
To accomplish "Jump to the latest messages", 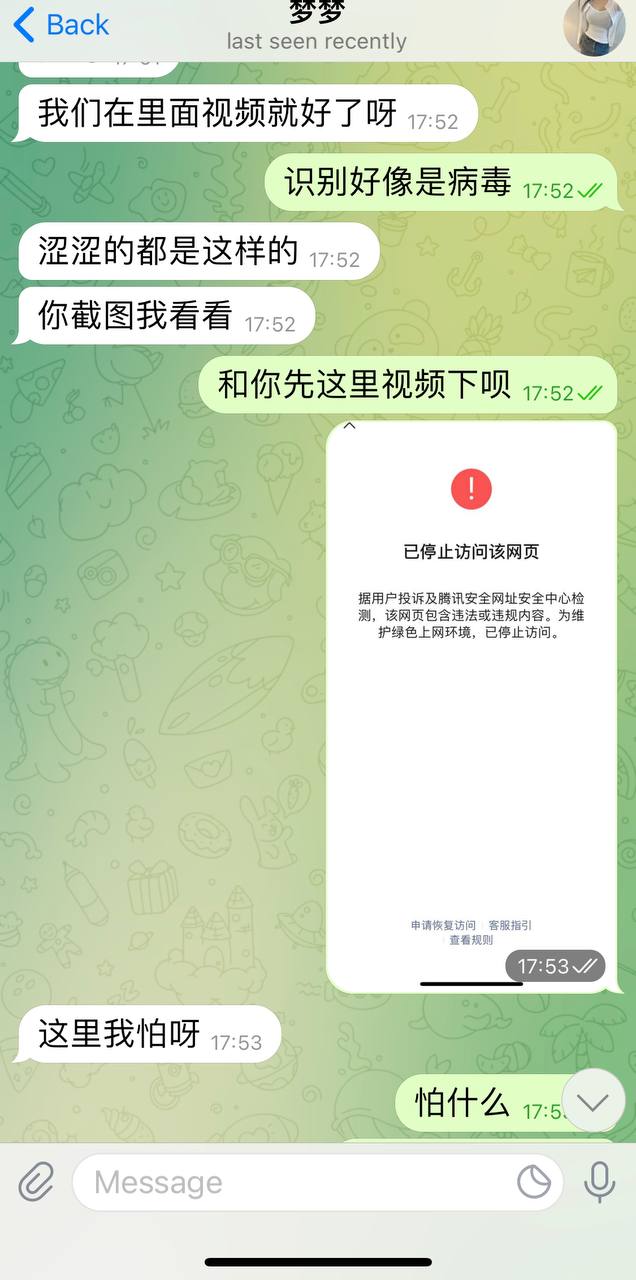I will (x=593, y=1101).
